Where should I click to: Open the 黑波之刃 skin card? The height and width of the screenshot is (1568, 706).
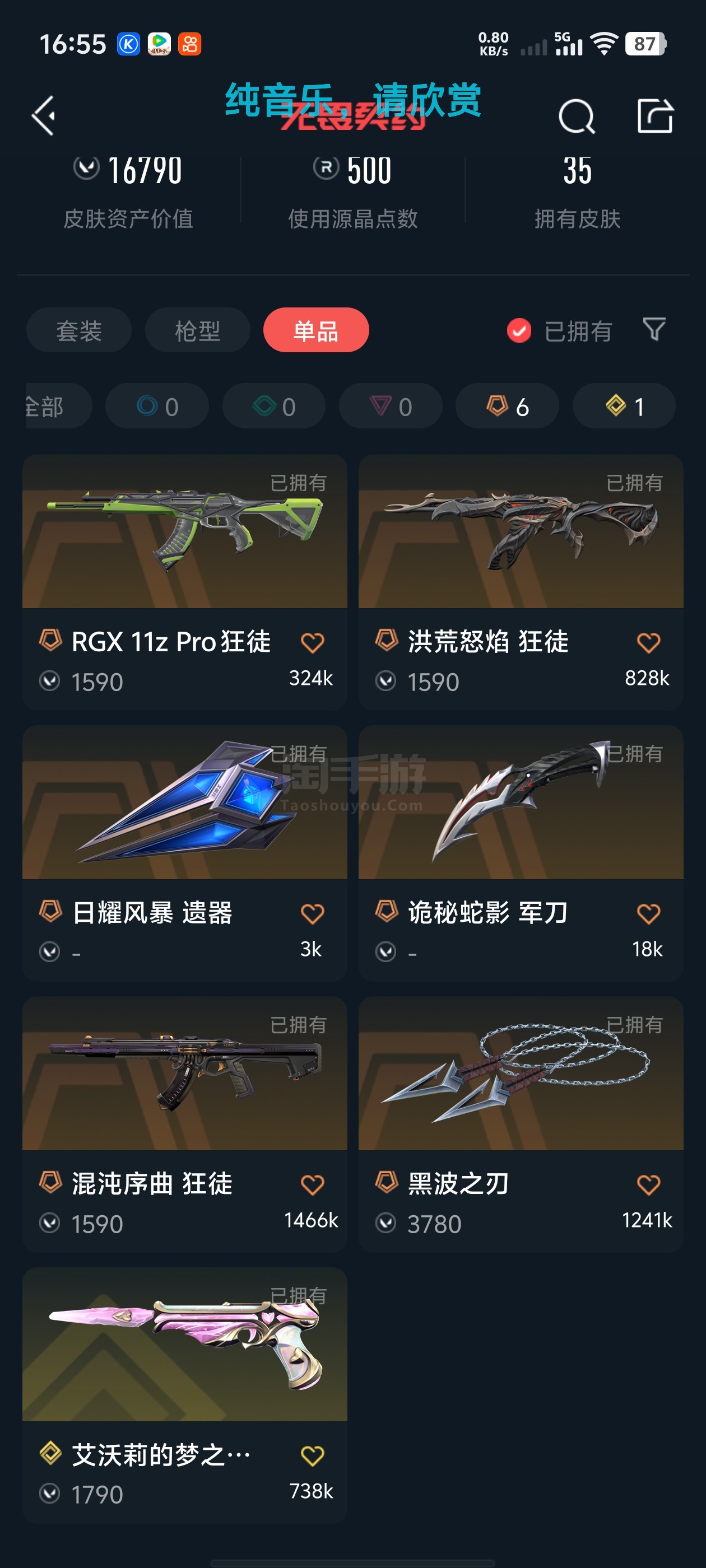pos(521,1124)
